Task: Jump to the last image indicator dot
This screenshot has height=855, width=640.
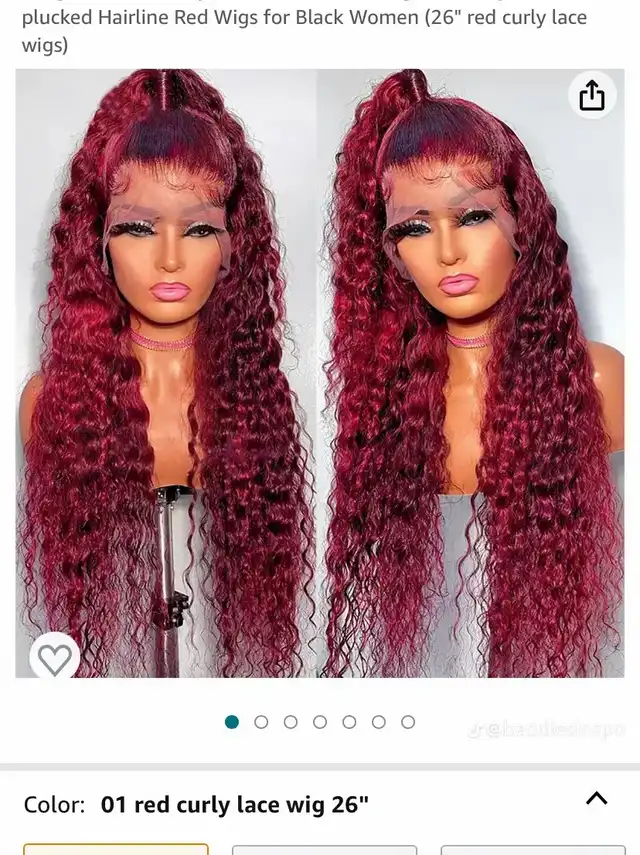Action: click(x=408, y=722)
